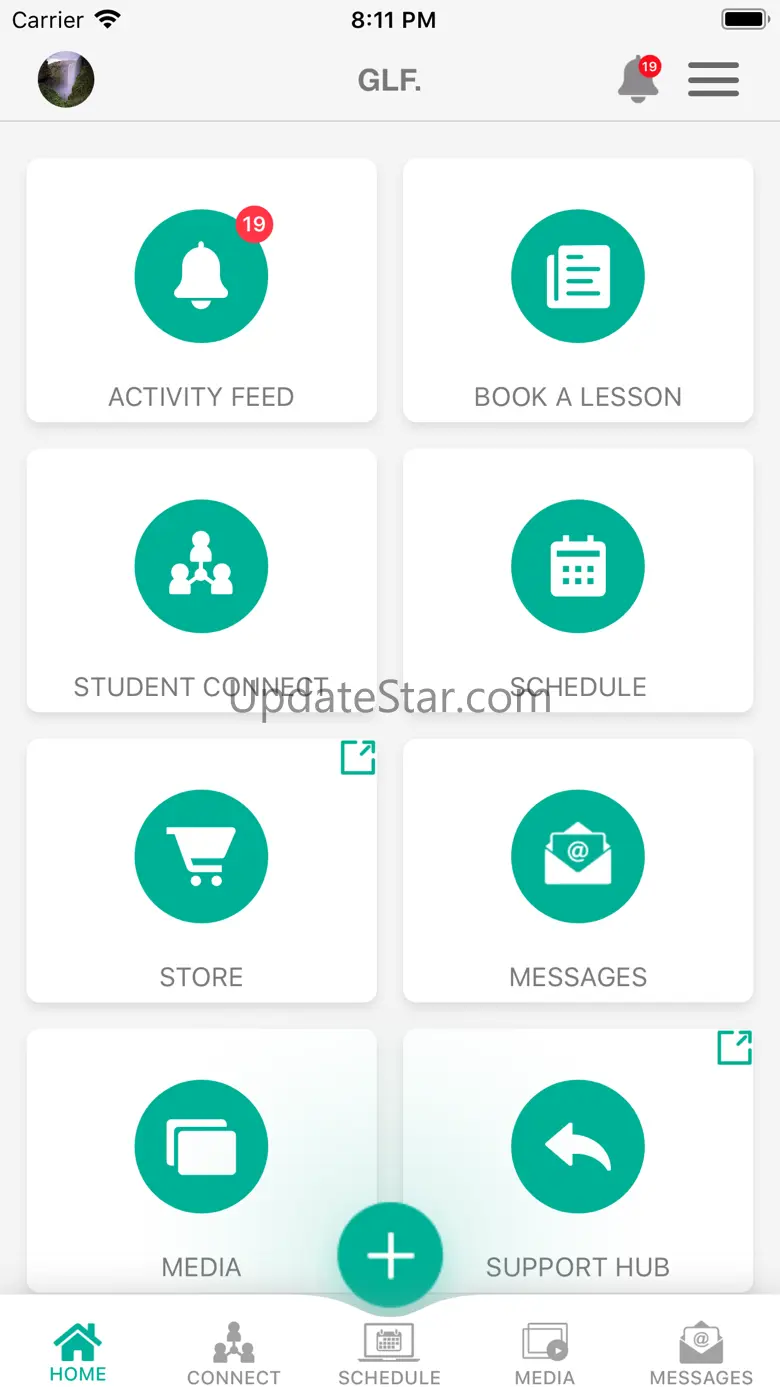
Task: Open the Schedule card in the grid
Action: (x=578, y=580)
